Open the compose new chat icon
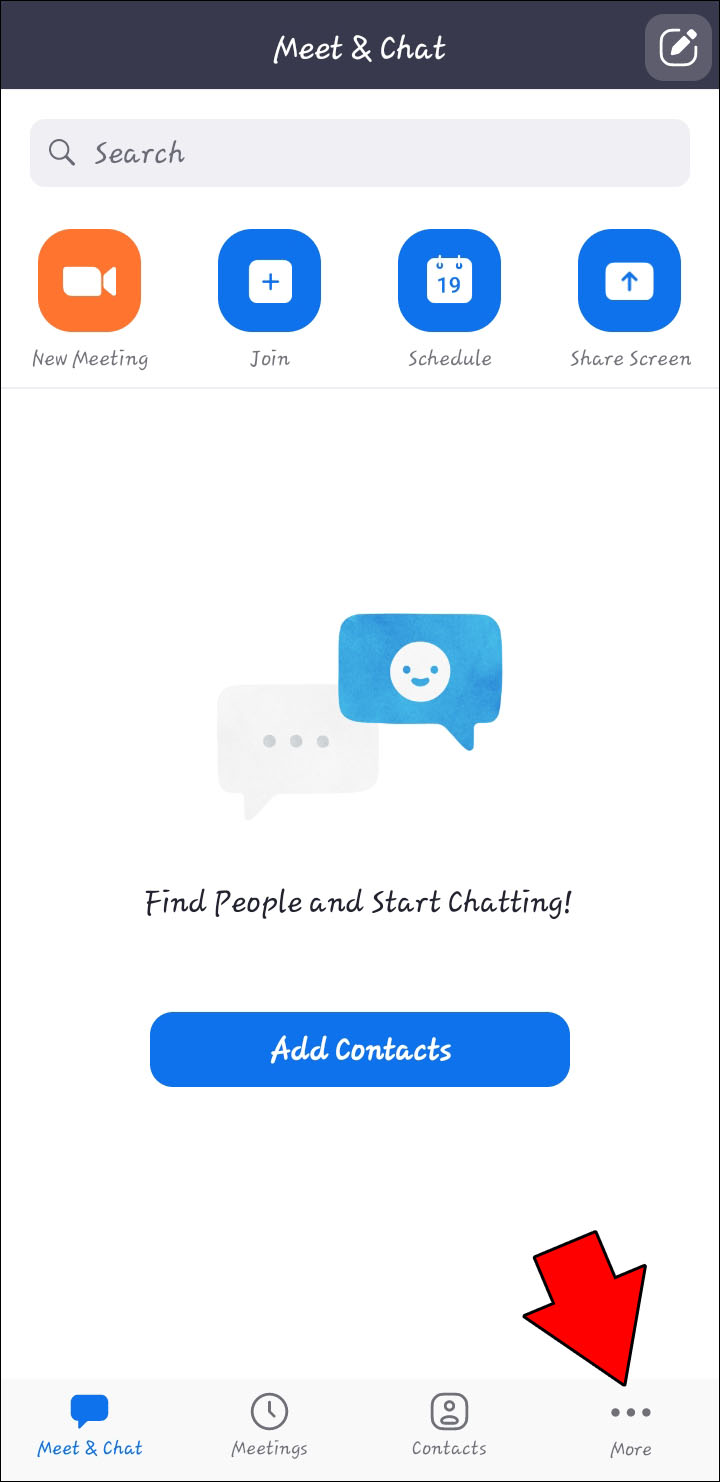The width and height of the screenshot is (720, 1482). click(x=678, y=47)
